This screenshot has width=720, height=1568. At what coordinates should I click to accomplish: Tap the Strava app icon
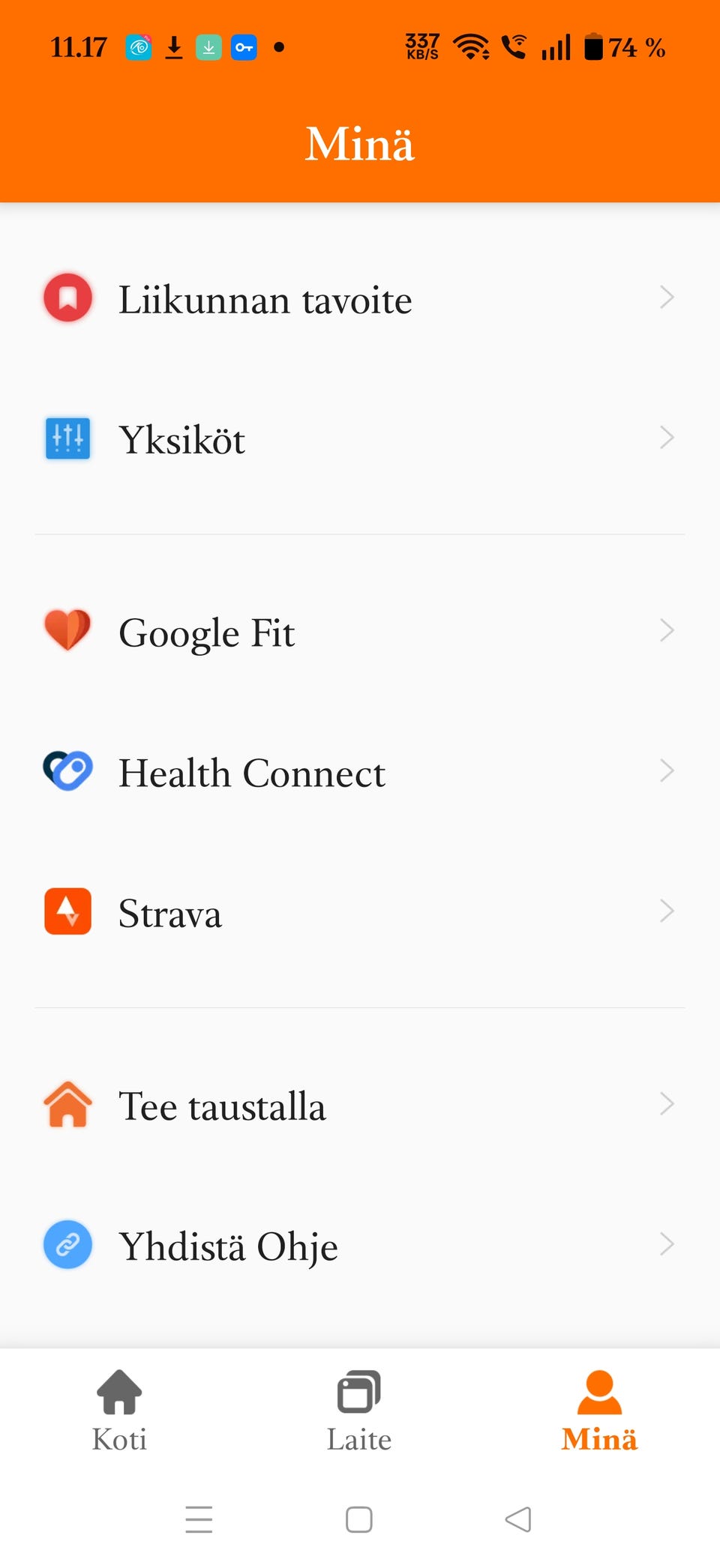67,911
